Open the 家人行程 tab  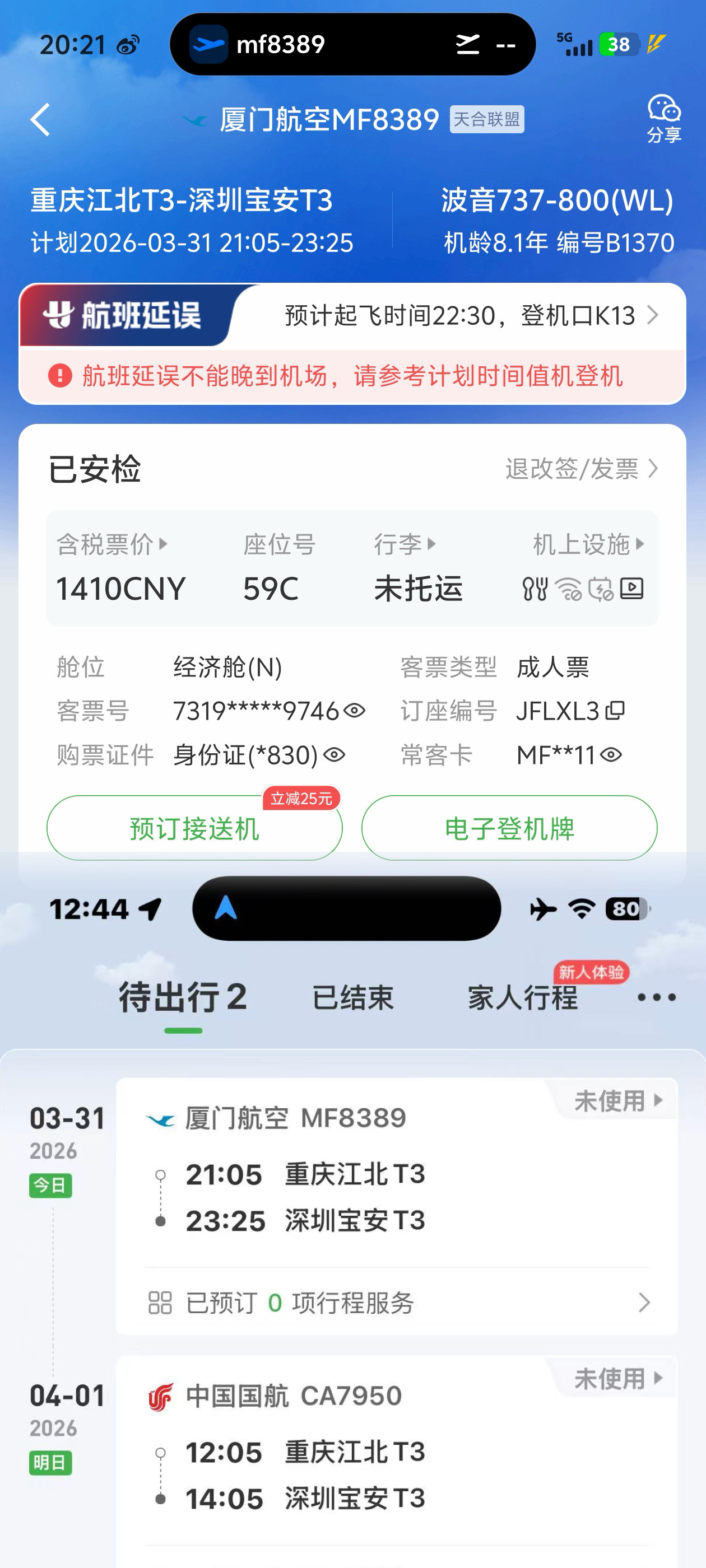tap(523, 996)
